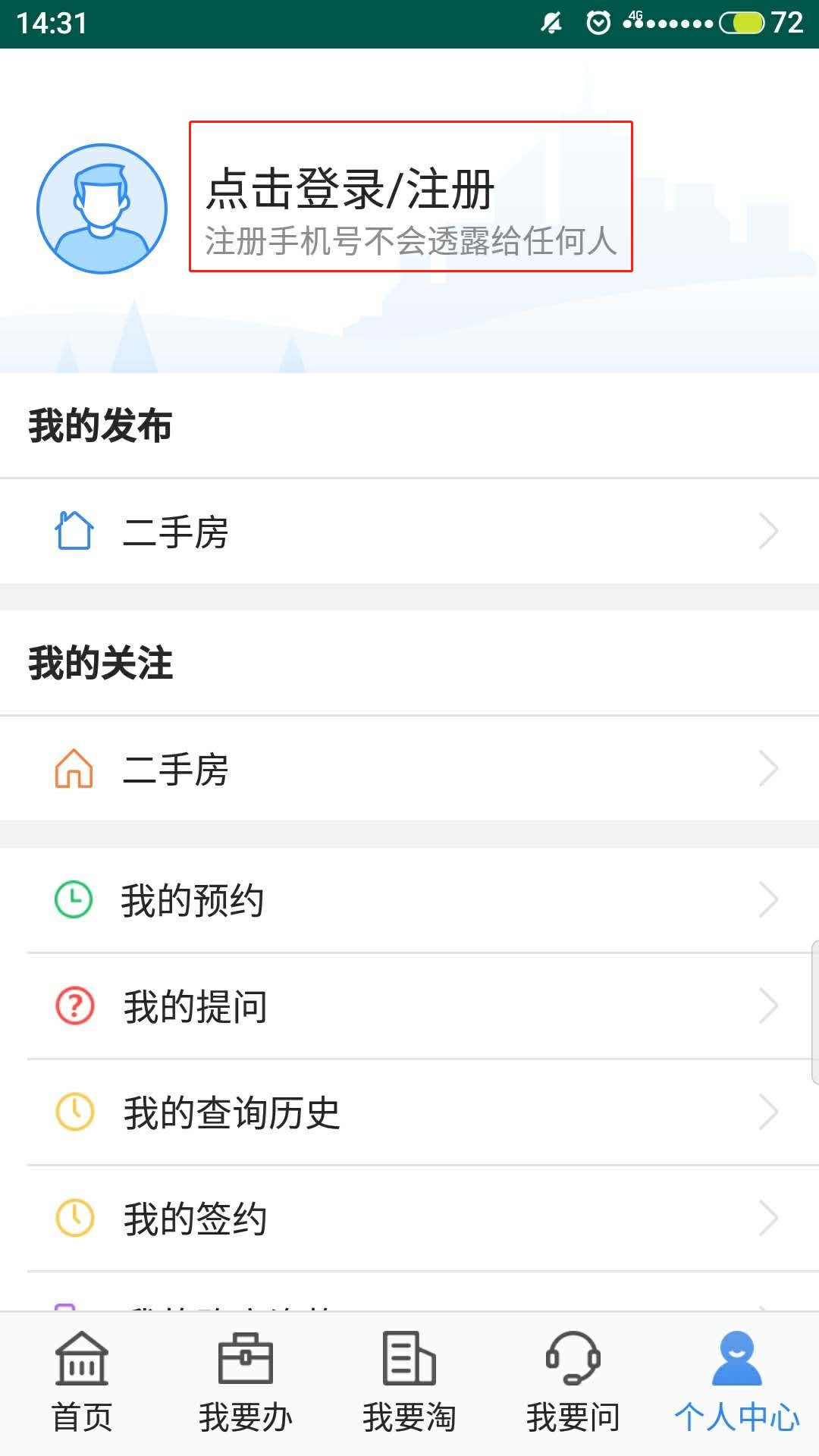Screen dimensions: 819x1456
Task: View 我的提问 list
Action: (409, 1006)
